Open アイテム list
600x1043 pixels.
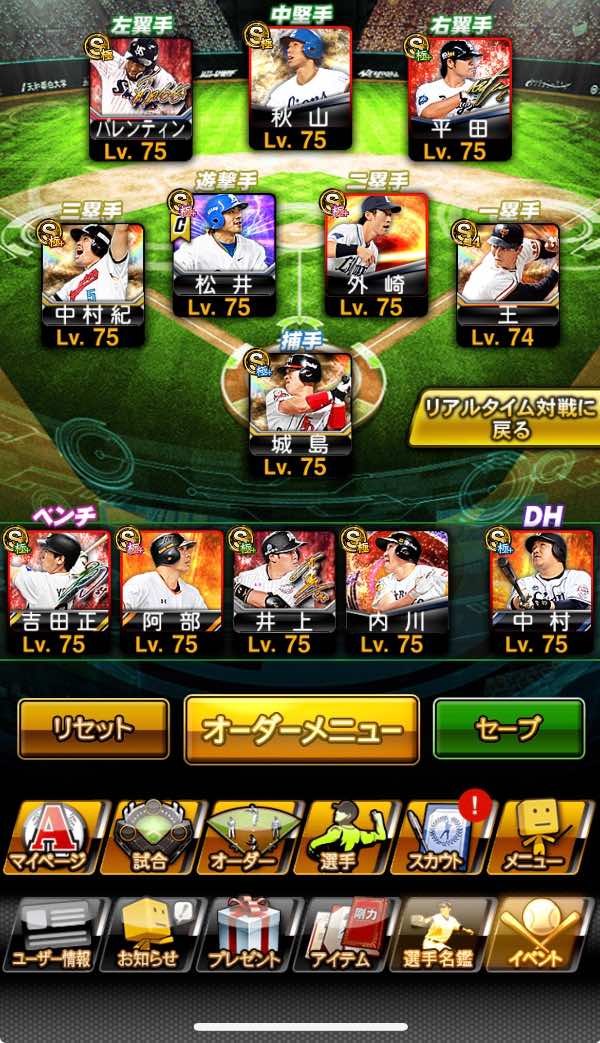(x=346, y=934)
